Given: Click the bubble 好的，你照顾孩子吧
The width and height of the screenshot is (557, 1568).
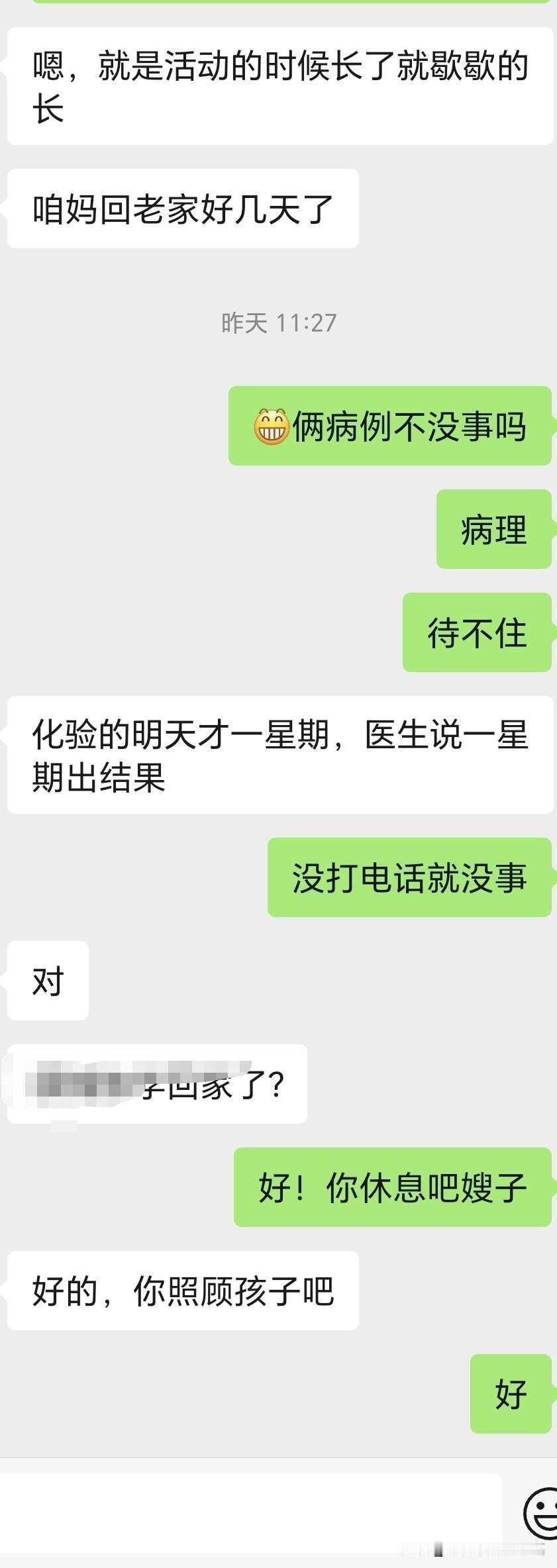Looking at the screenshot, I should [x=182, y=1289].
